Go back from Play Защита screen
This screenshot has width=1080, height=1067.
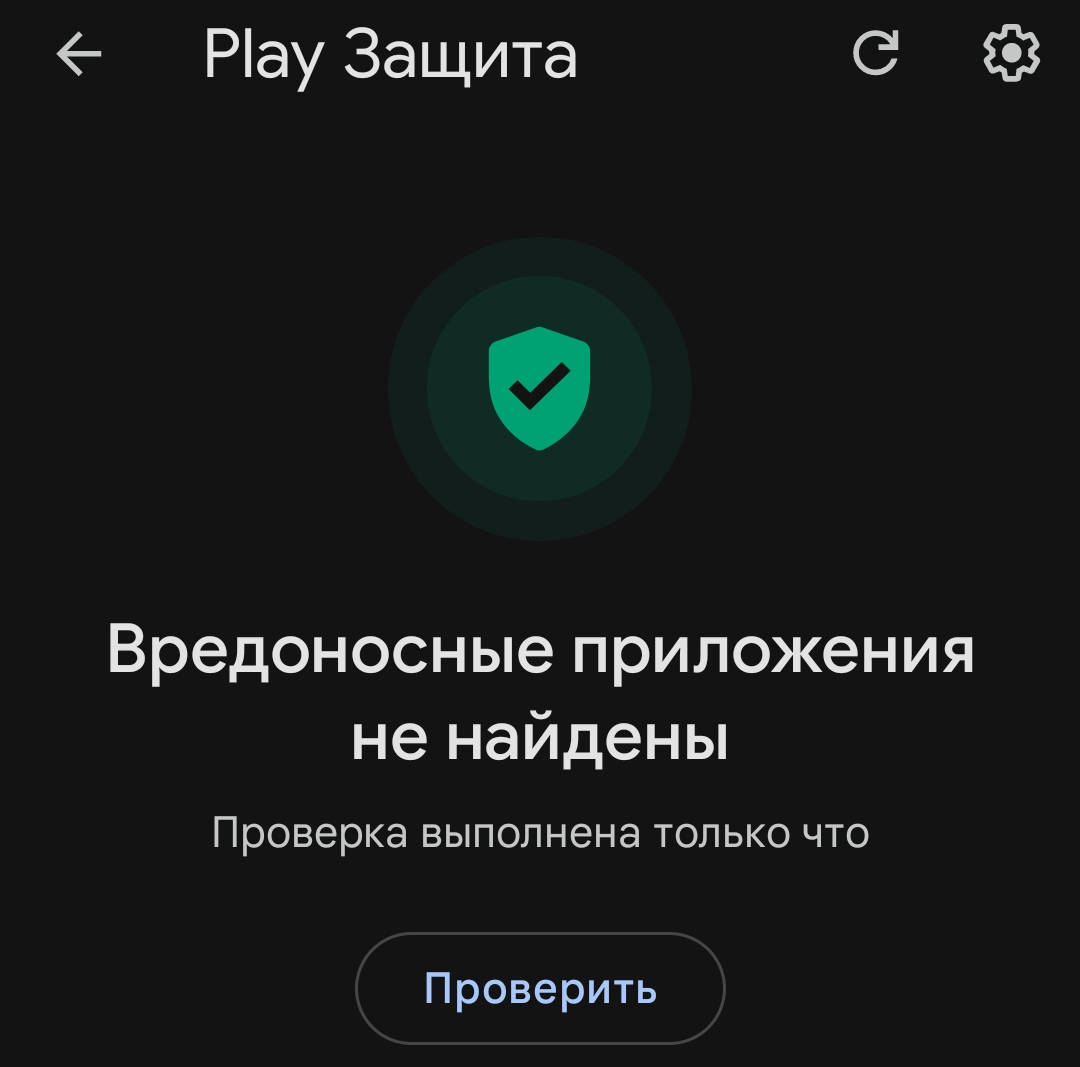(79, 54)
